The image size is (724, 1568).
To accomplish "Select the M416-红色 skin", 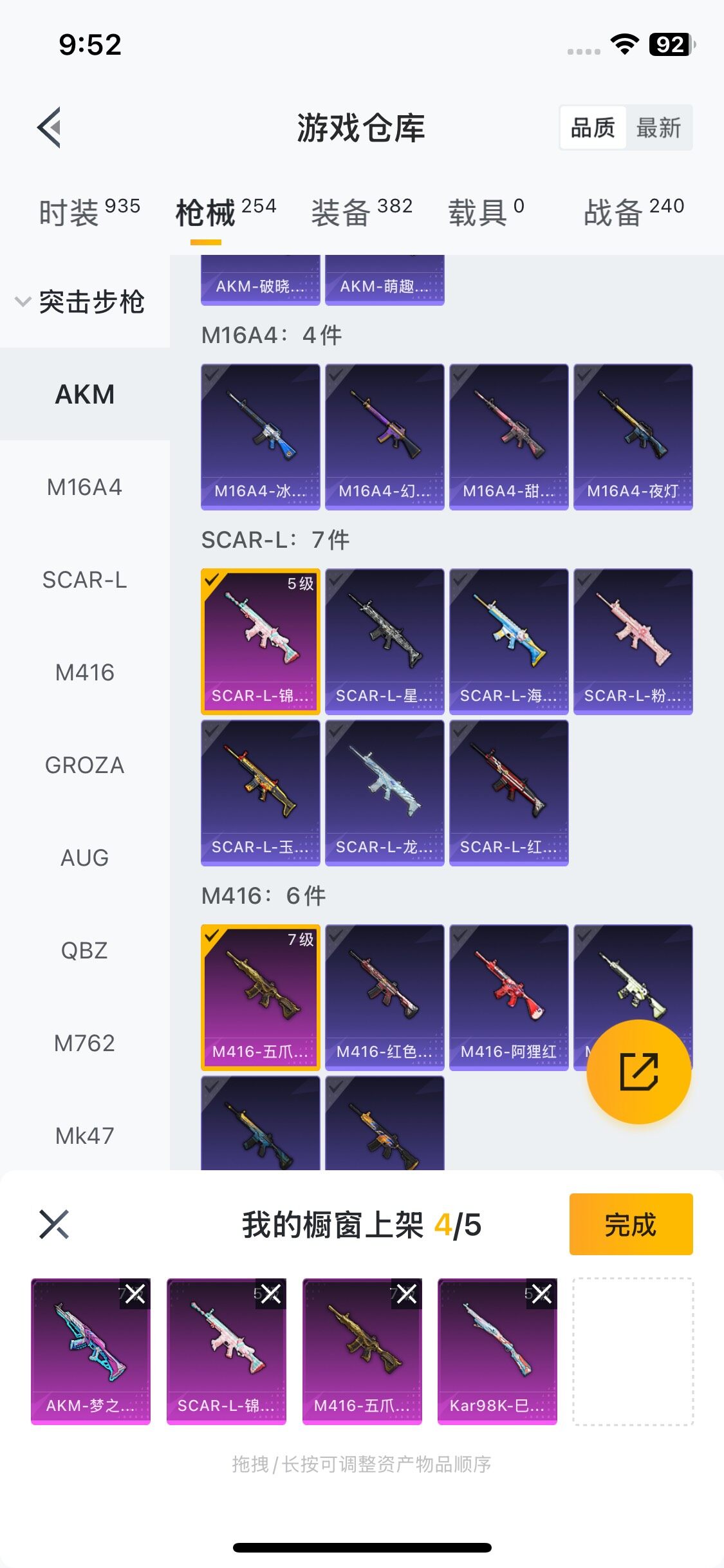I will pos(384,997).
